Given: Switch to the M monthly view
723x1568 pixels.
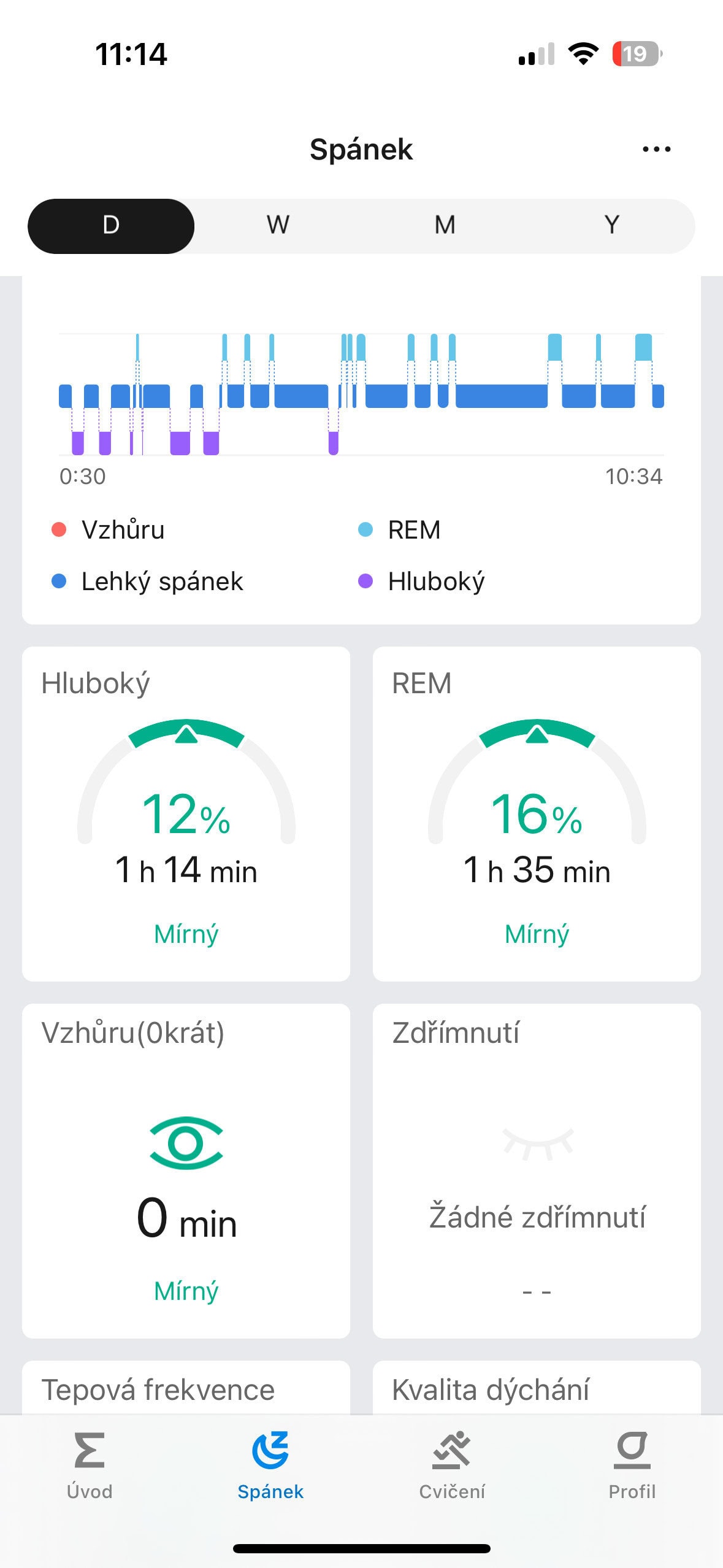Looking at the screenshot, I should click(445, 226).
